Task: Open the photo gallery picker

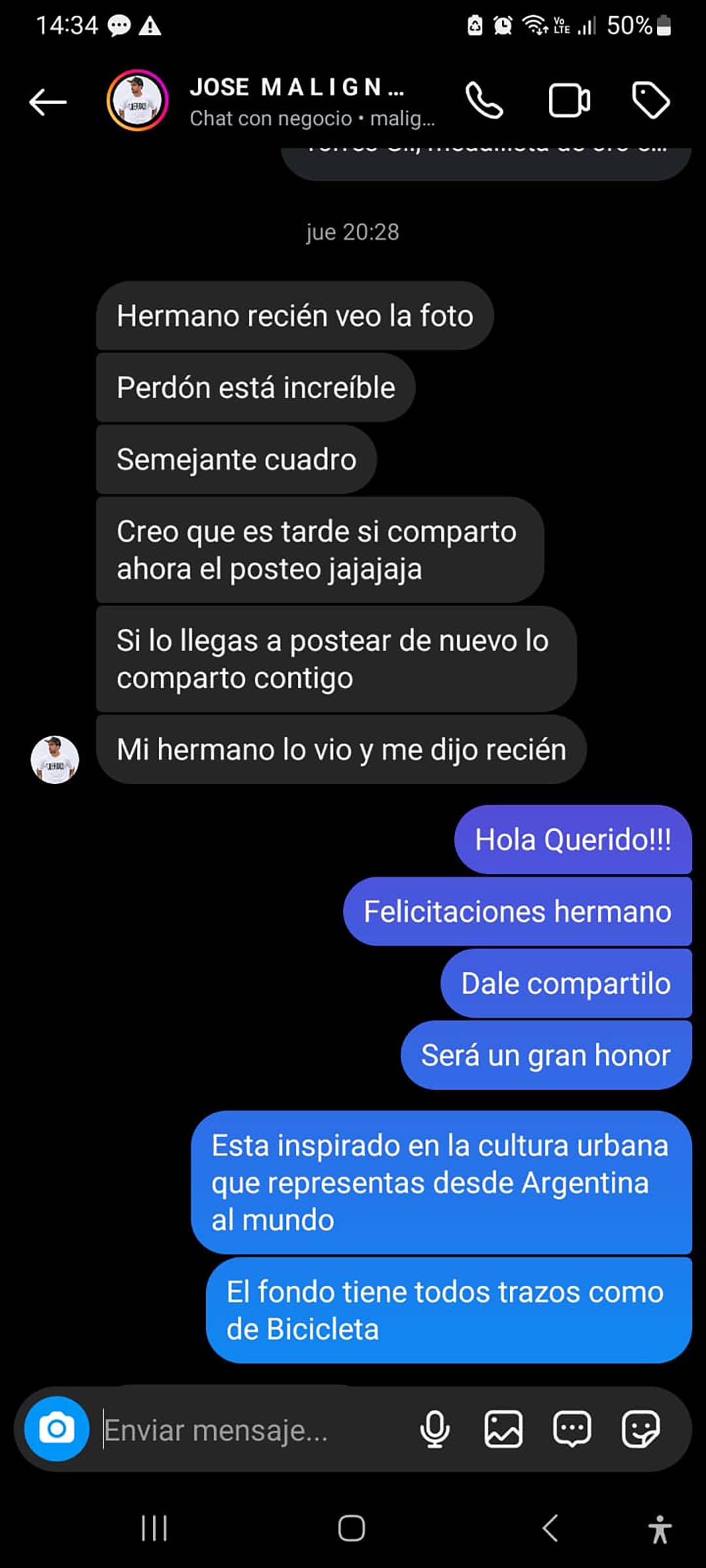Action: pos(503,1429)
